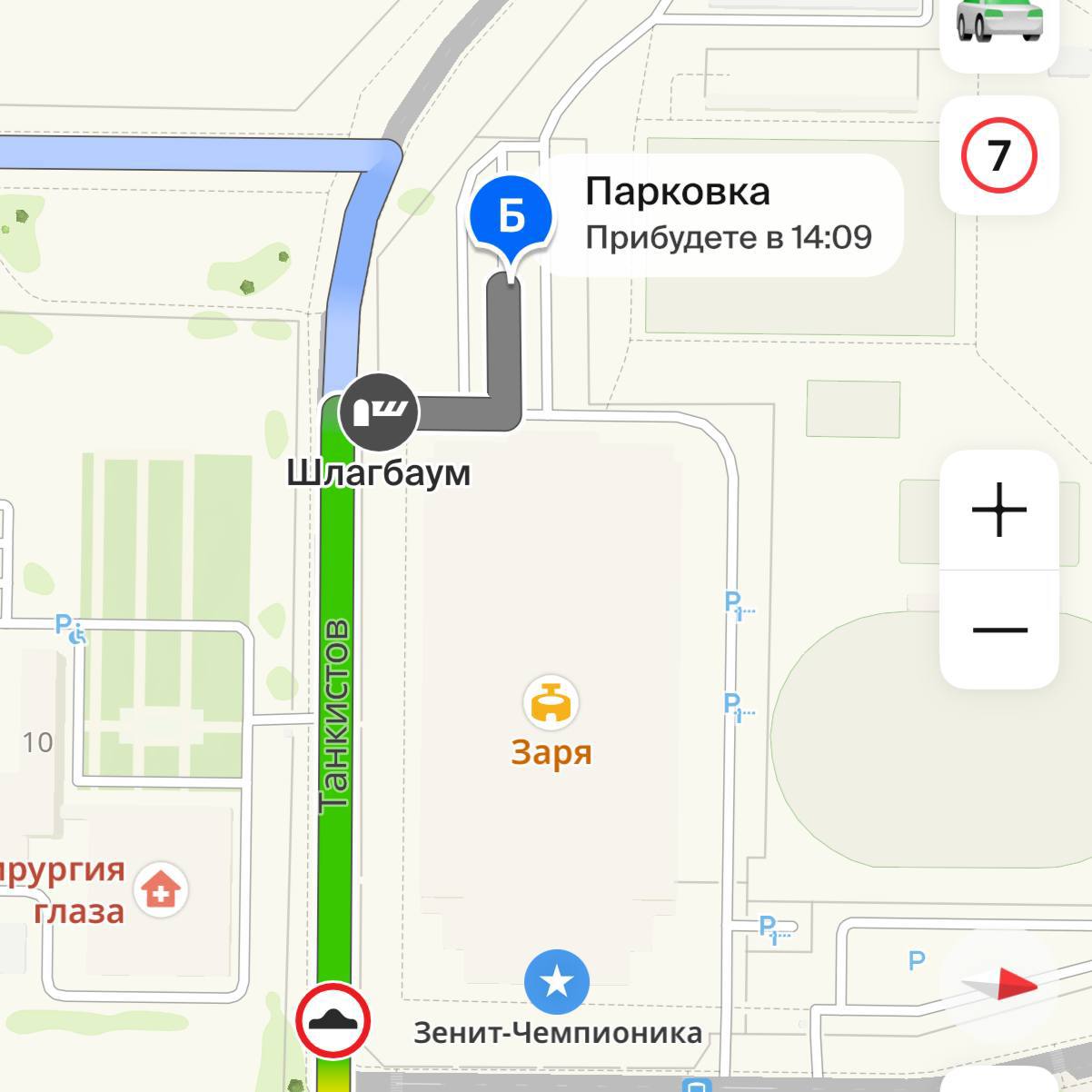Select the Зенит-Чемпионика star marker

point(557,982)
